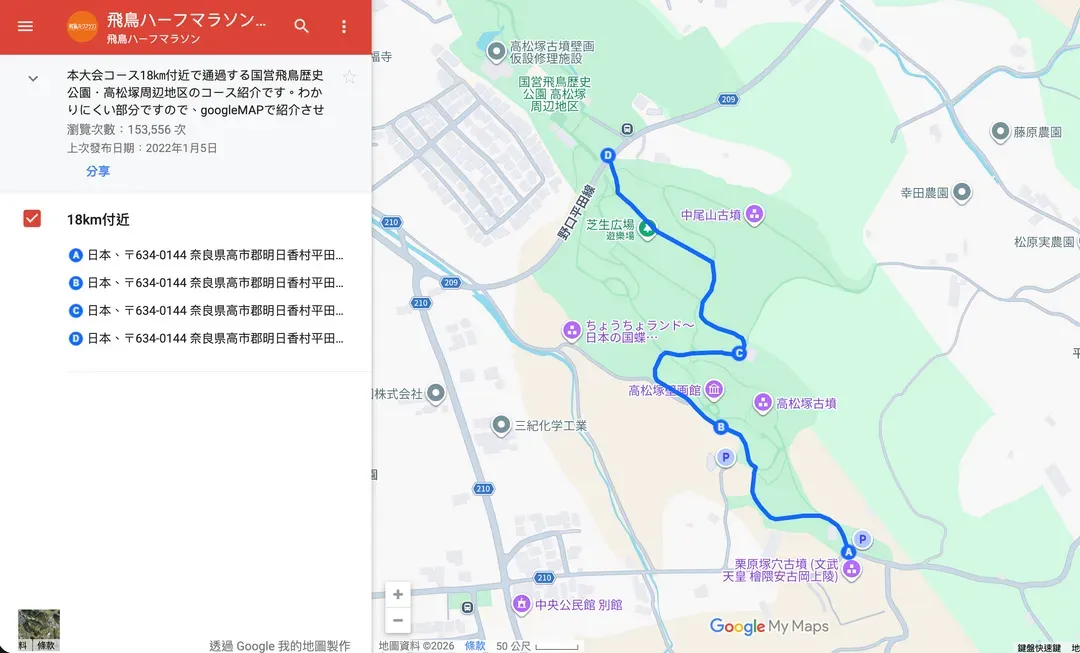Screen dimensions: 1080x653
Task: Select waypoint D list row
Action: coord(207,338)
